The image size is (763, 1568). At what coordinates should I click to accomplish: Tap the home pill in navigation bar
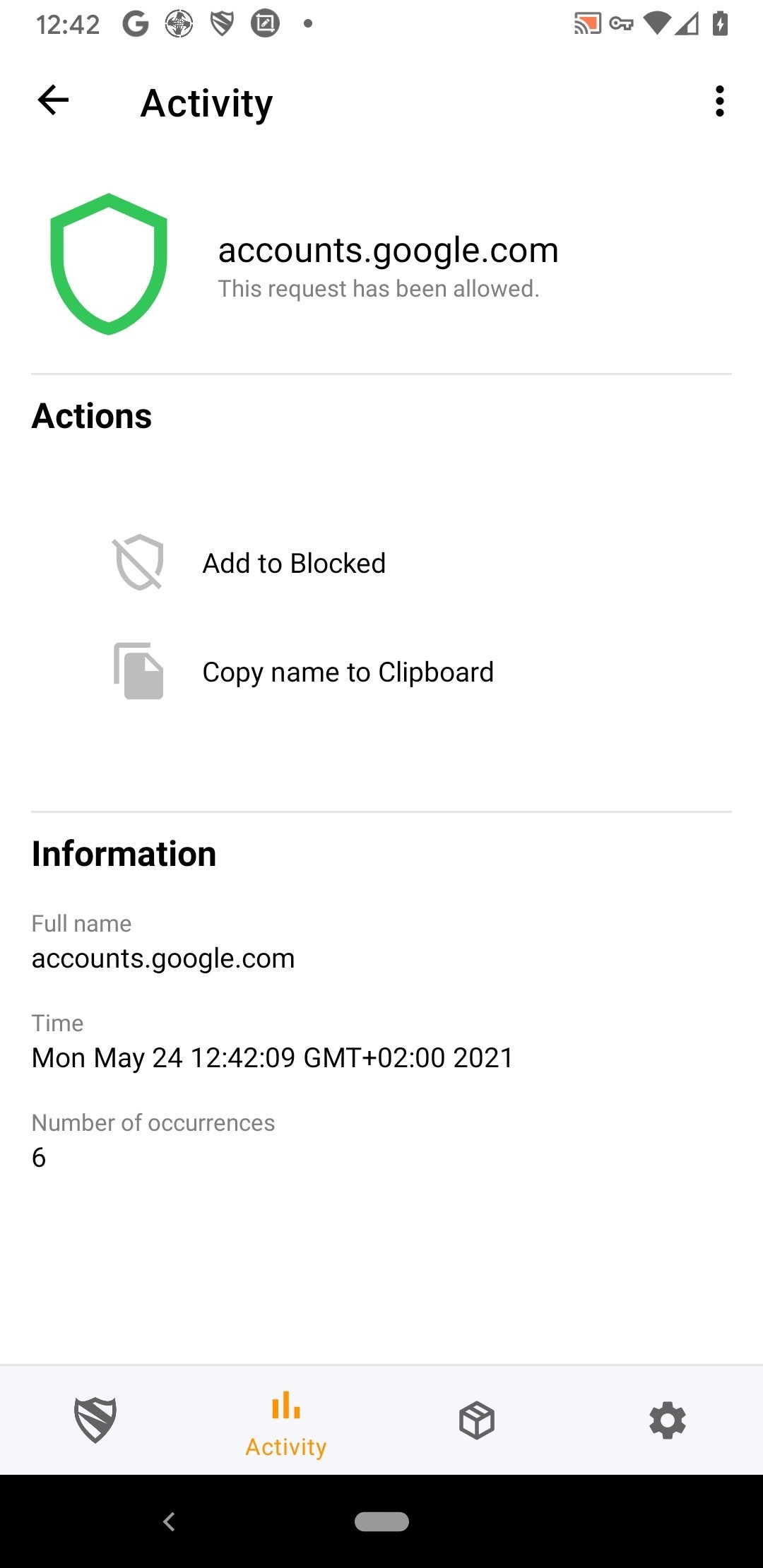381,1521
